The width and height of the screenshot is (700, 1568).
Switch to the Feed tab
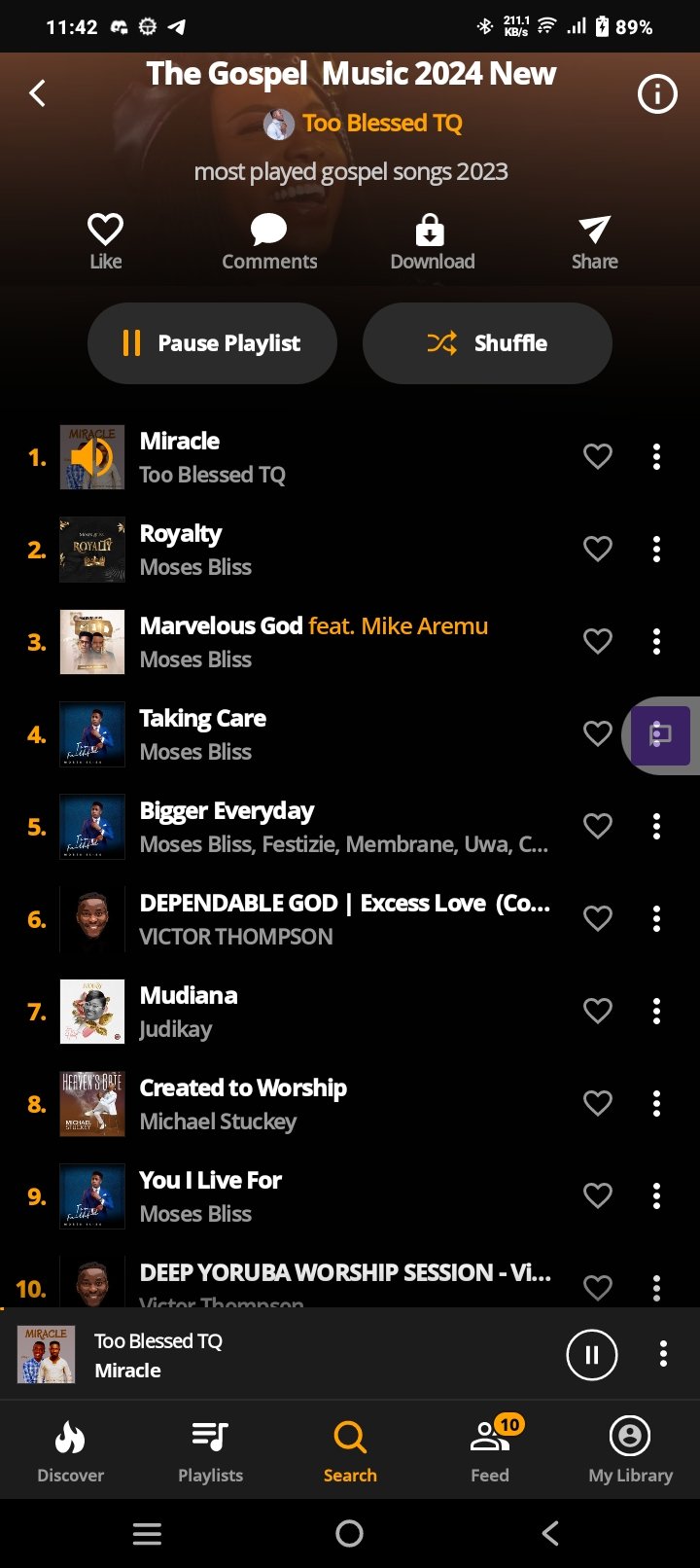pos(490,1449)
